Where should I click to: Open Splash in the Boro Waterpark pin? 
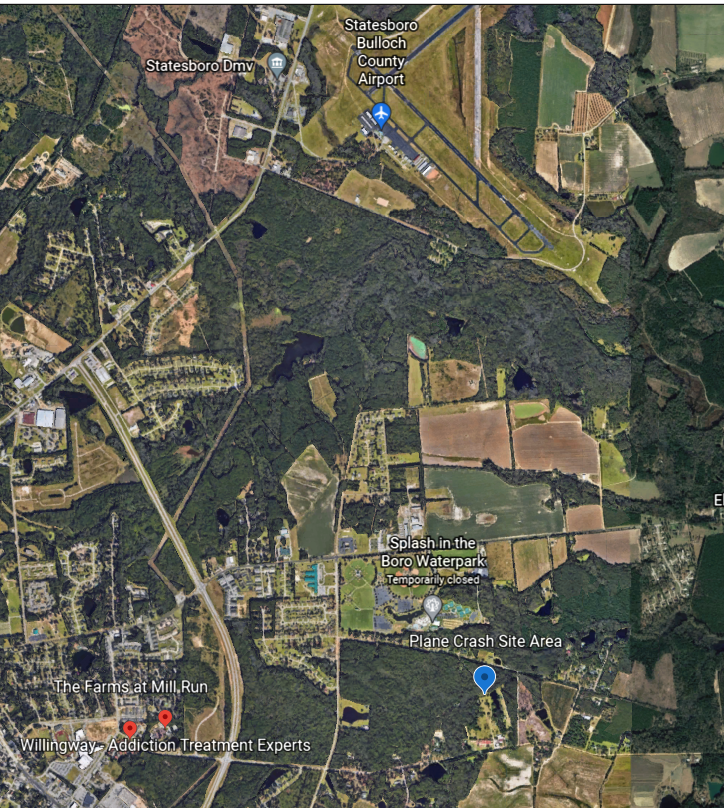(432, 605)
